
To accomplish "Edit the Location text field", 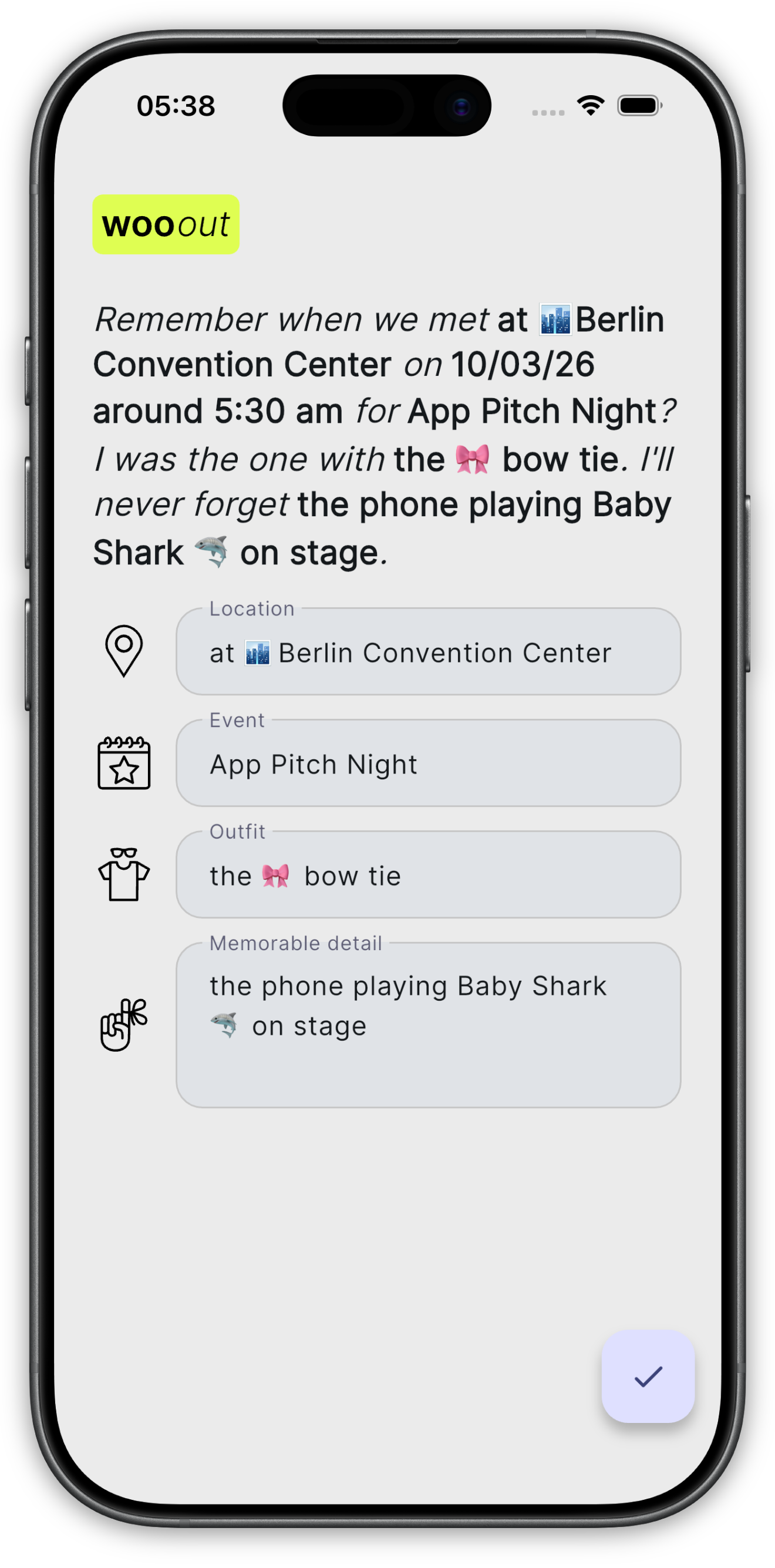I will click(427, 652).
